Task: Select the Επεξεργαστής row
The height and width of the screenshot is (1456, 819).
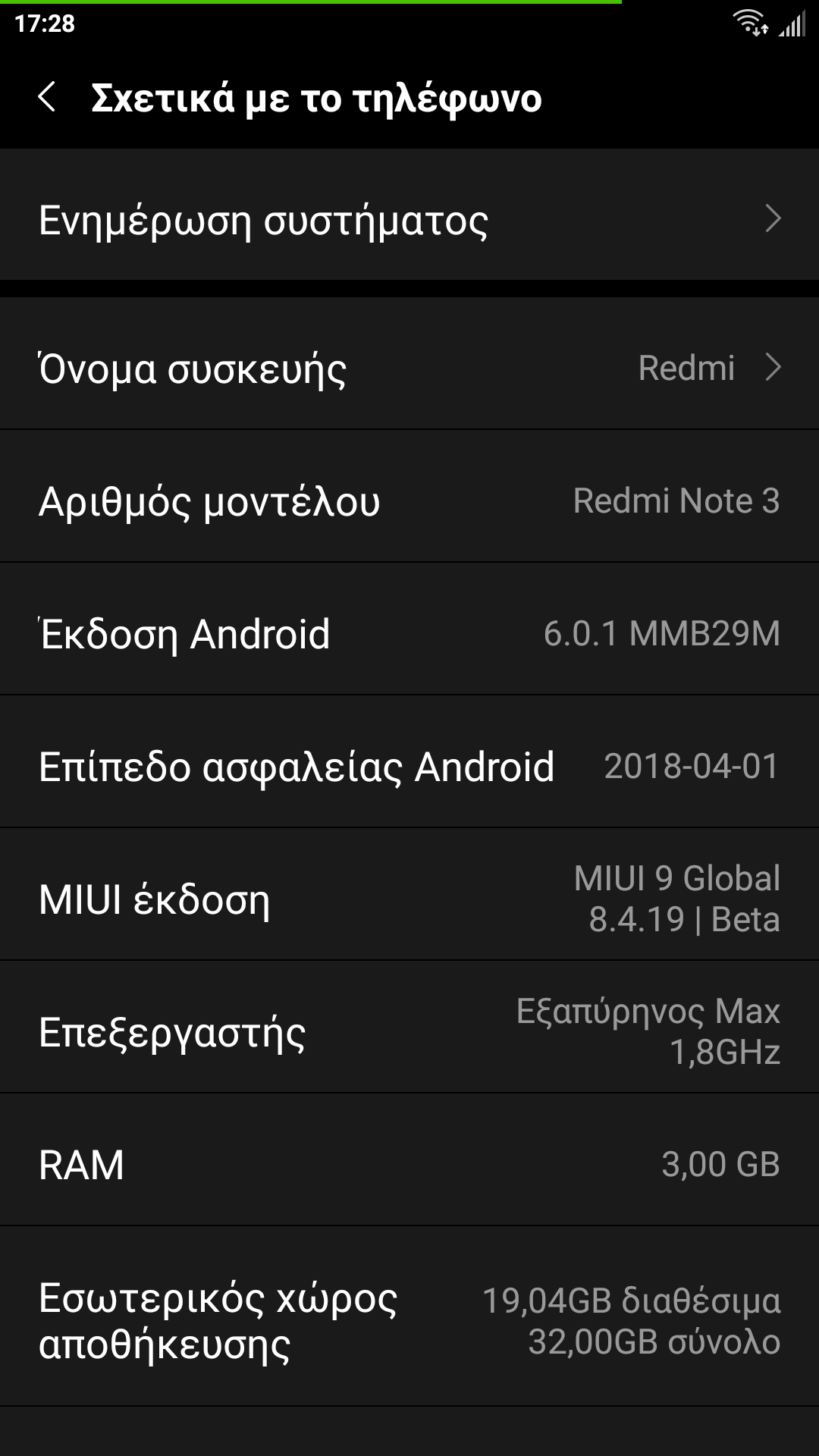Action: 409,1031
